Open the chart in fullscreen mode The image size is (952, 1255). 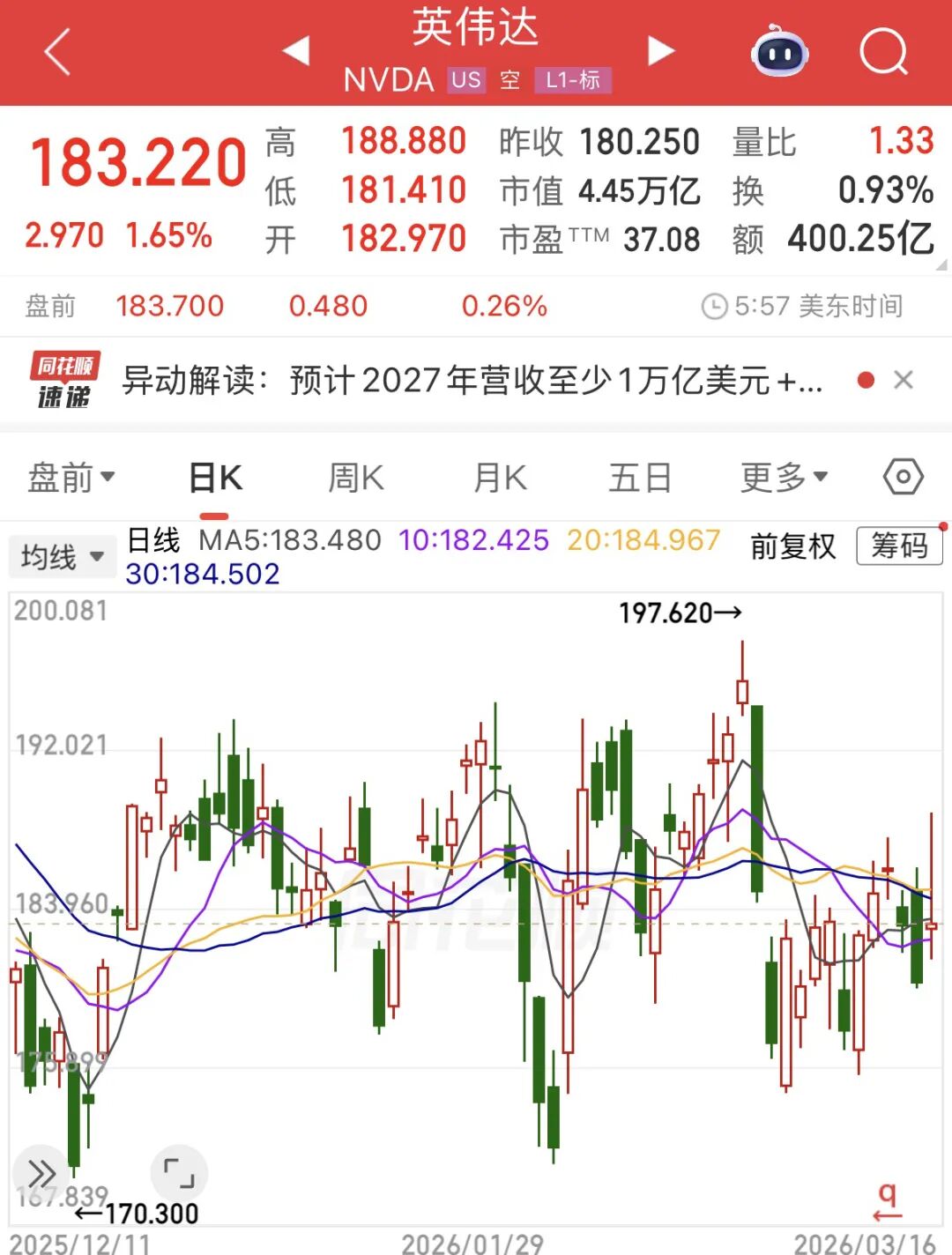coord(179,1173)
